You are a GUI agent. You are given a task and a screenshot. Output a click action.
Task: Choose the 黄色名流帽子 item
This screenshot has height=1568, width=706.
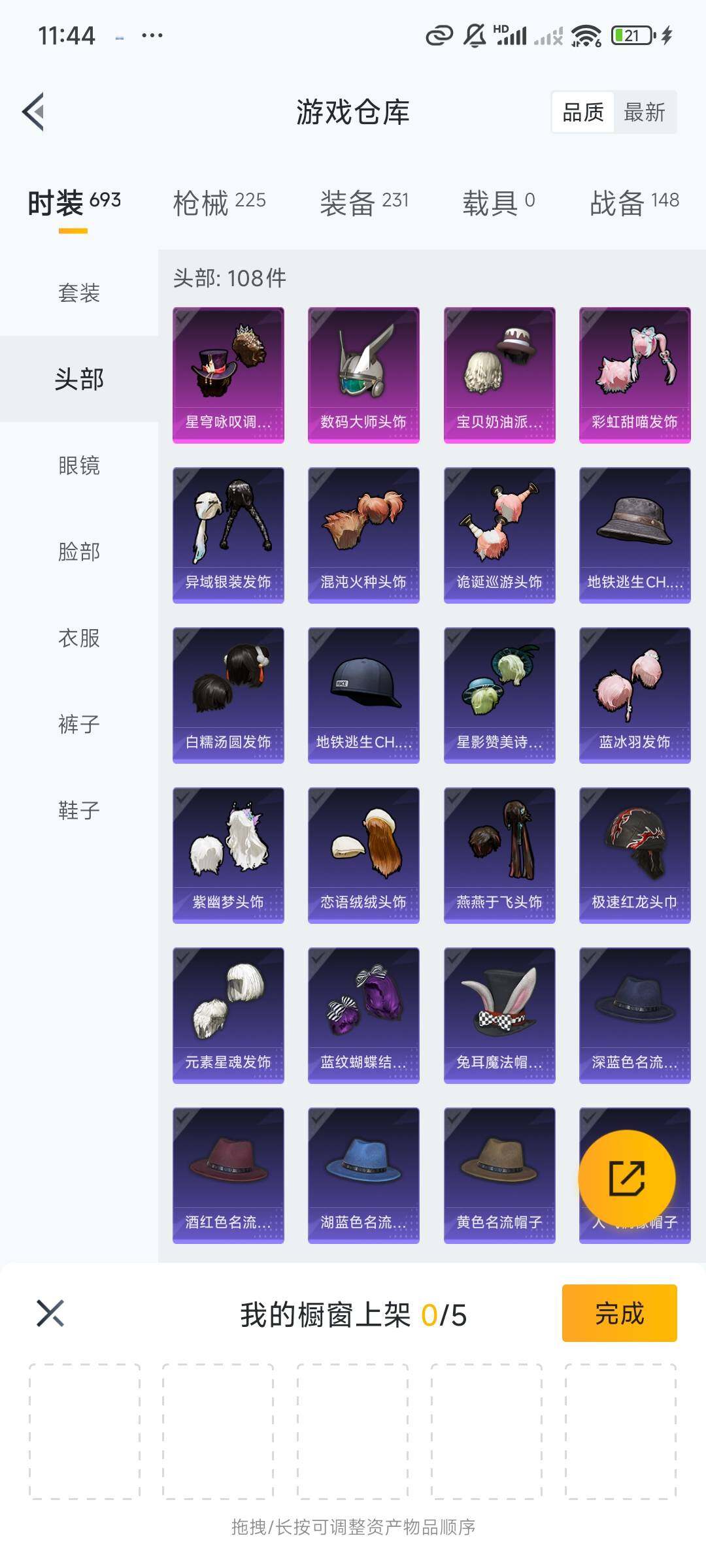[499, 1175]
